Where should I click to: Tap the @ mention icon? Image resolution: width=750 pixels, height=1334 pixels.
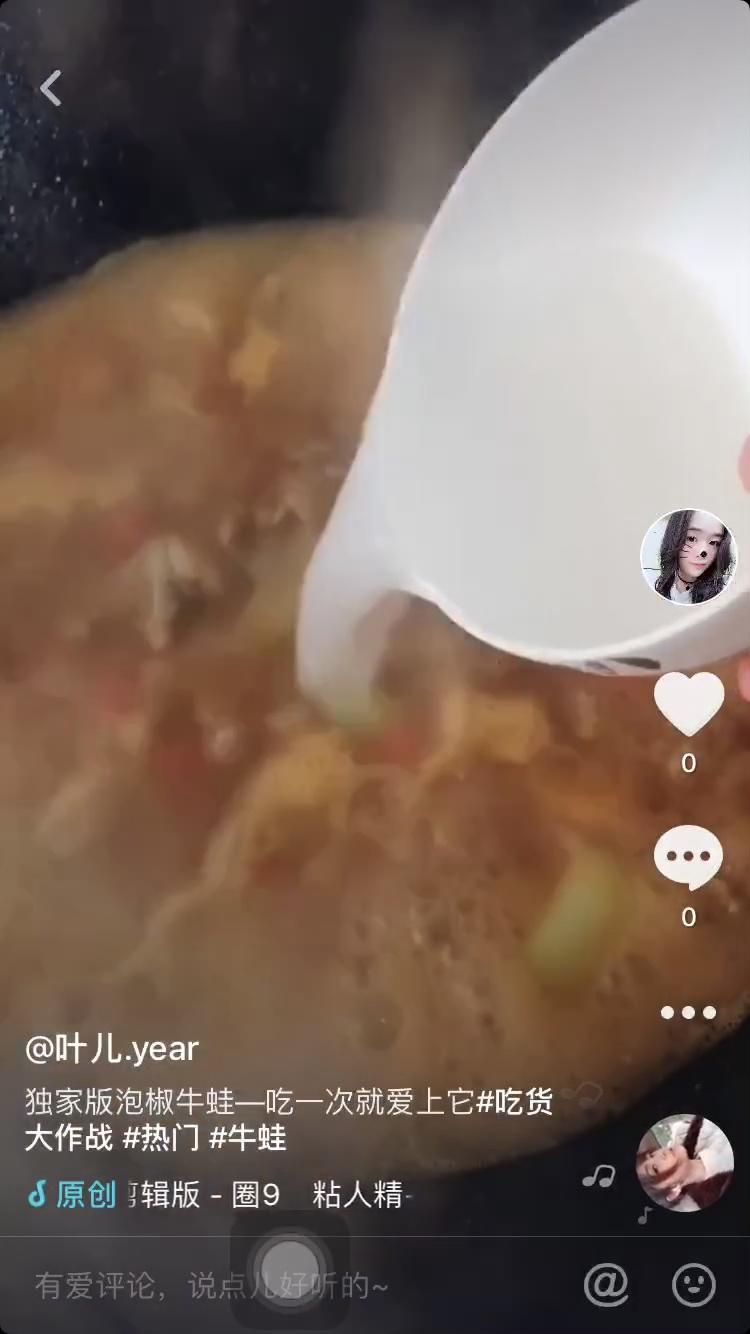click(606, 1285)
